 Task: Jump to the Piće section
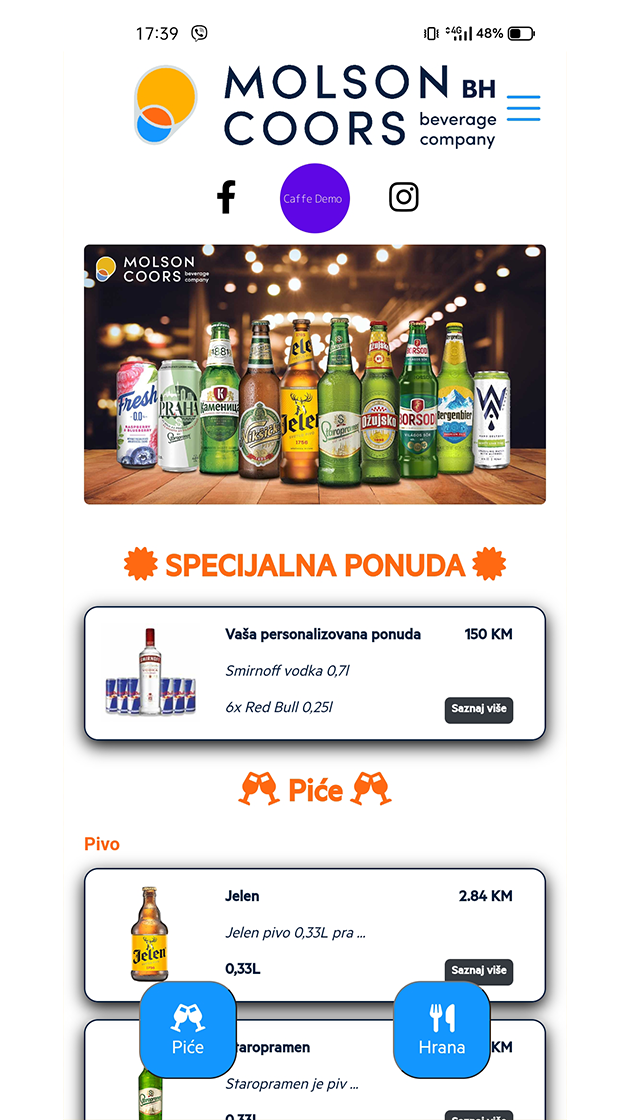188,1030
